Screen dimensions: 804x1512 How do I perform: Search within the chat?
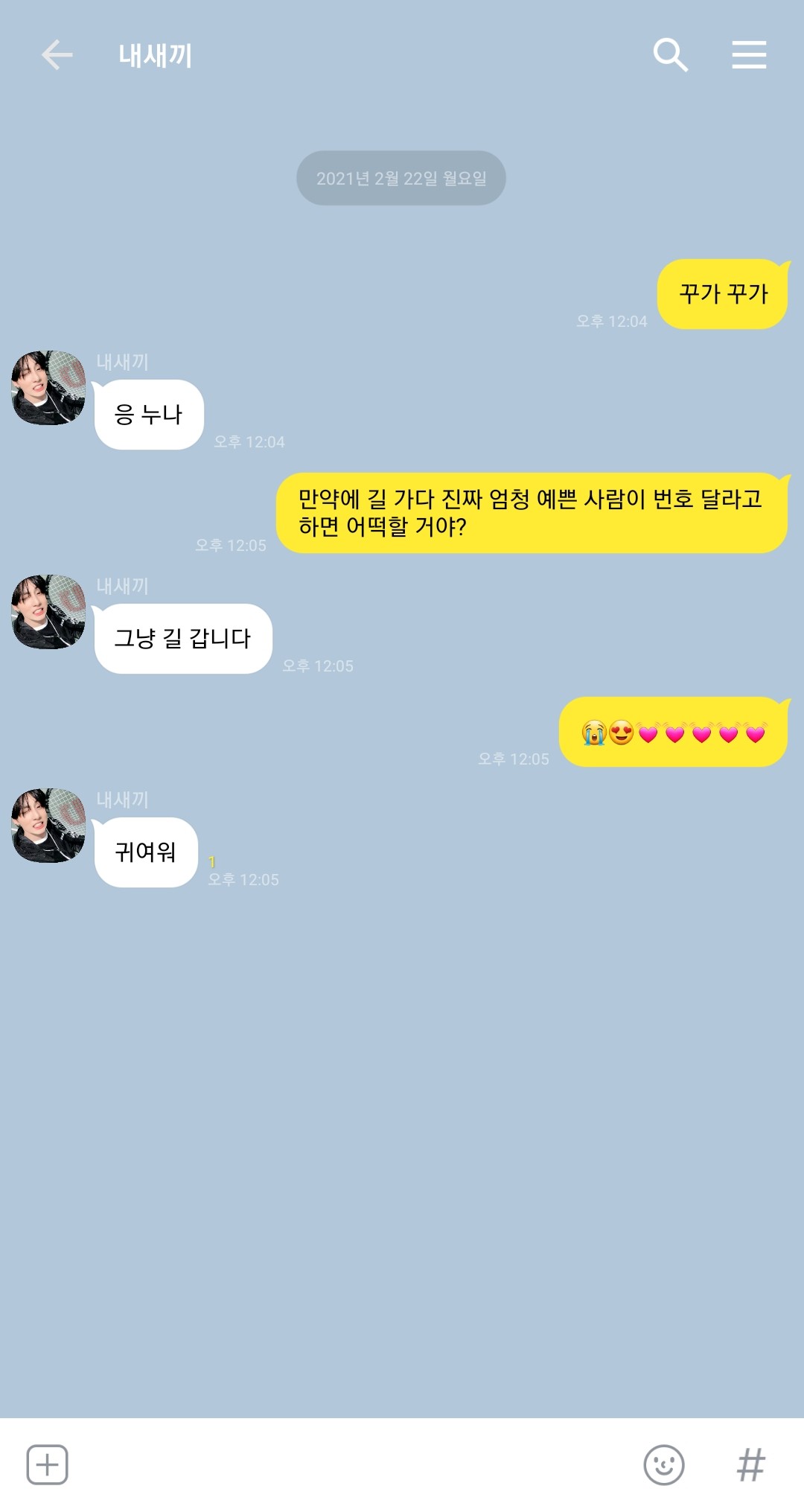pyautogui.click(x=670, y=55)
